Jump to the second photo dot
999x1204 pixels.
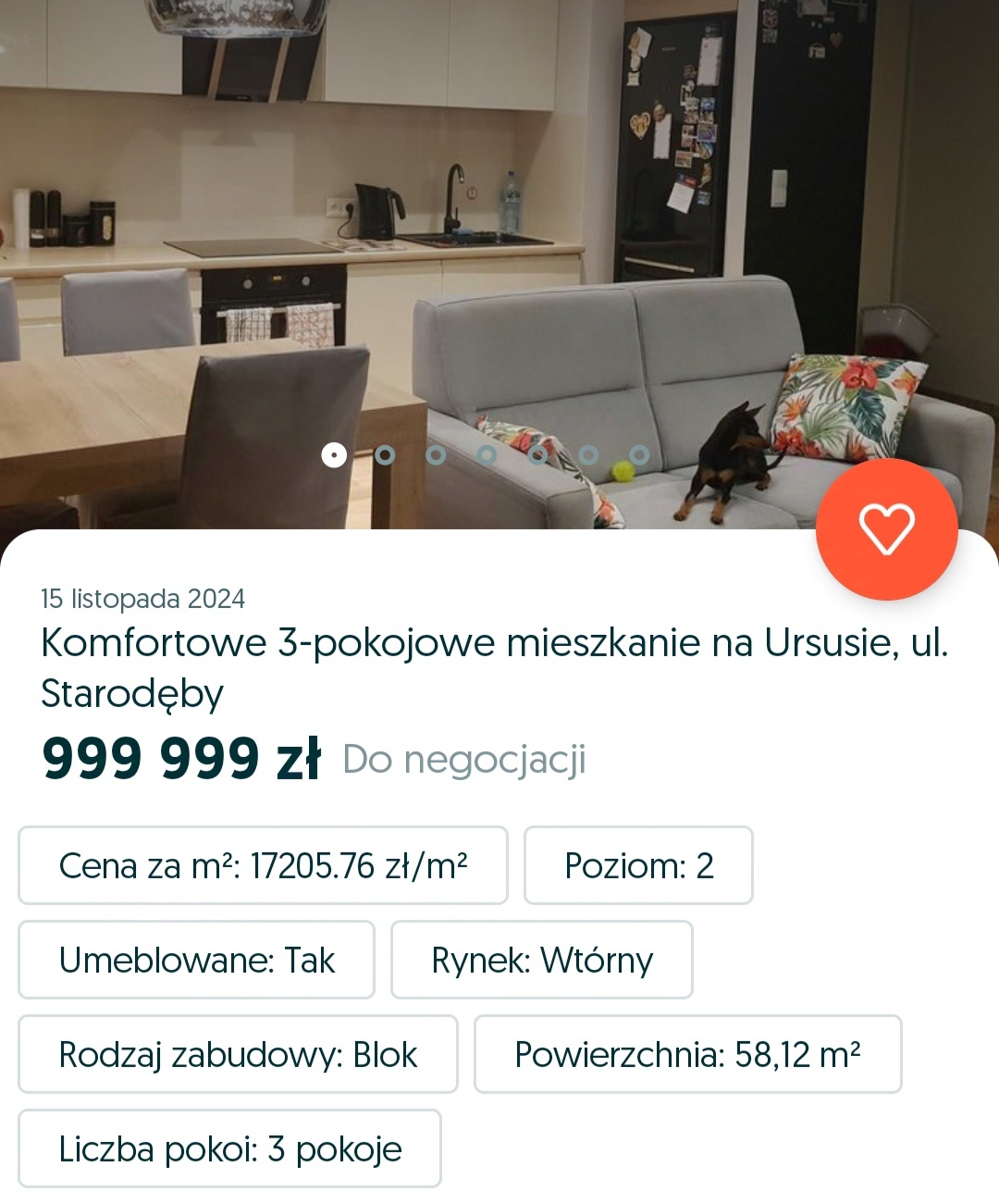pyautogui.click(x=385, y=454)
